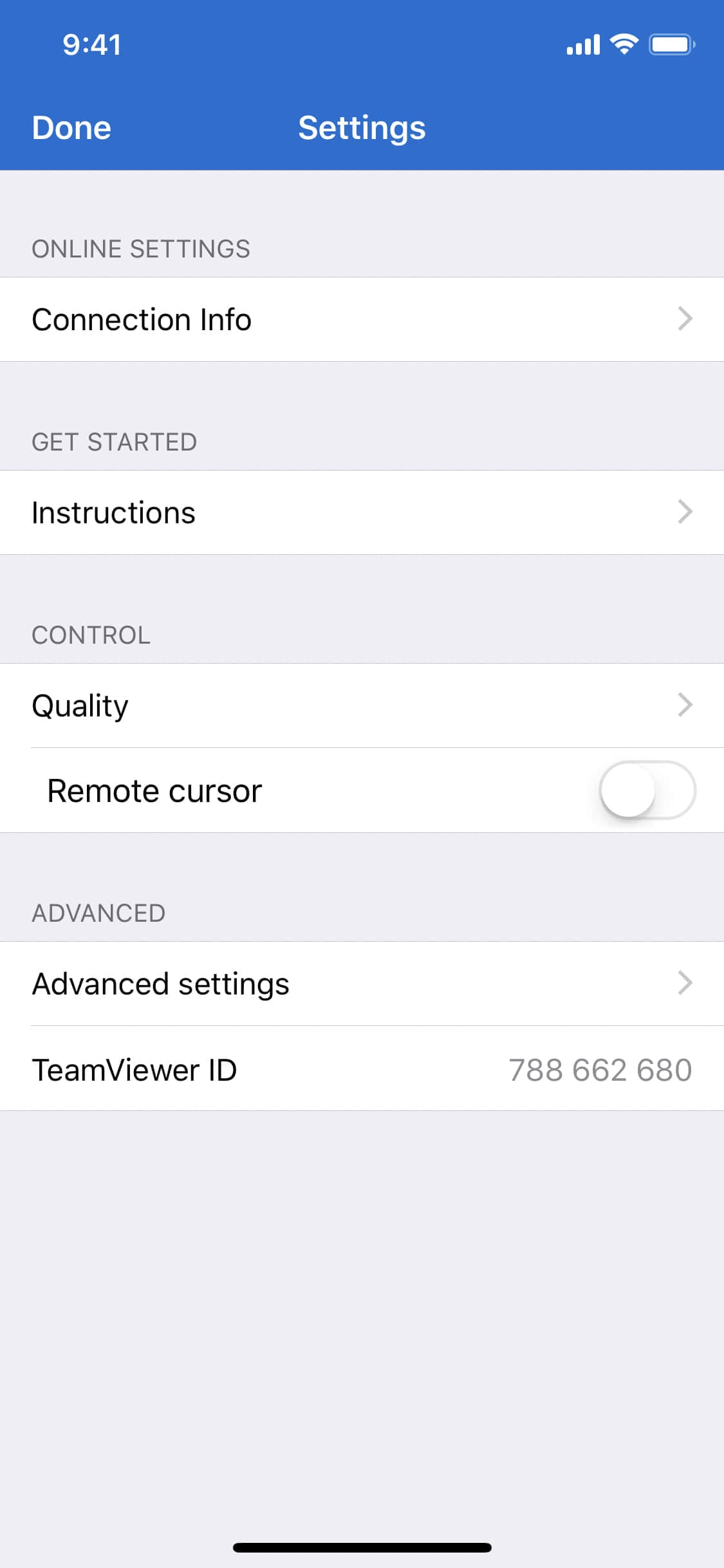This screenshot has height=1568, width=724.
Task: Open Connection Info
Action: pyautogui.click(x=362, y=319)
